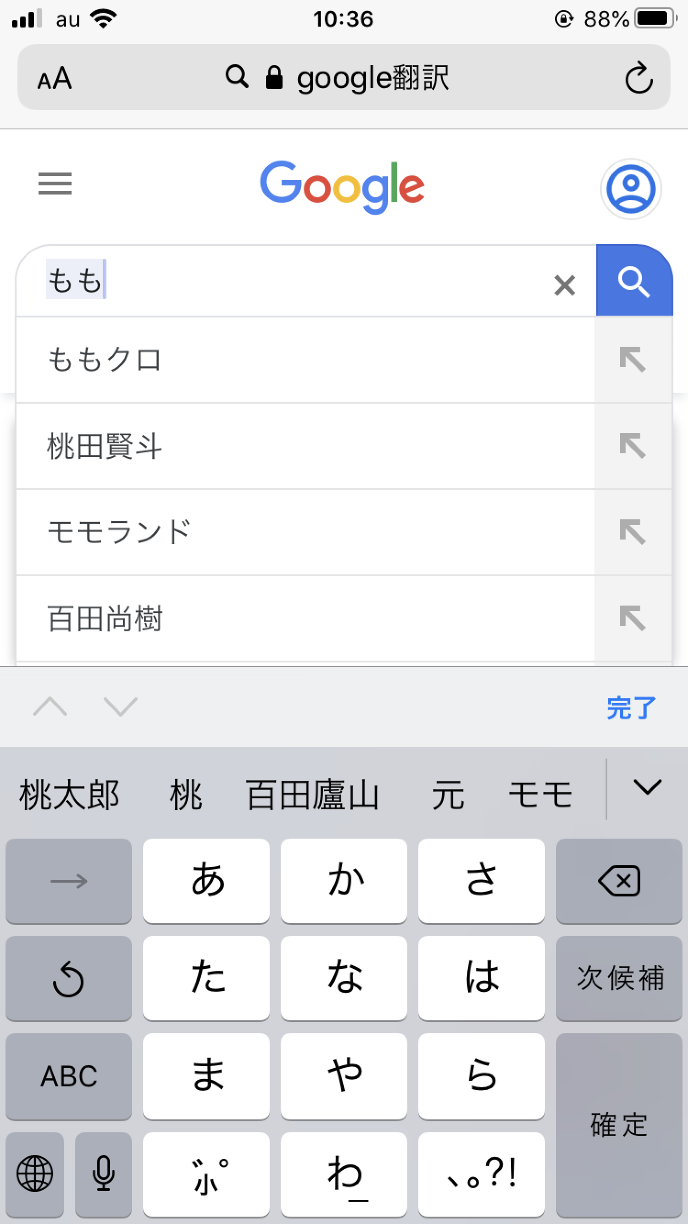Expand the keyboard candidate list
This screenshot has height=1224, width=688.
(x=647, y=788)
